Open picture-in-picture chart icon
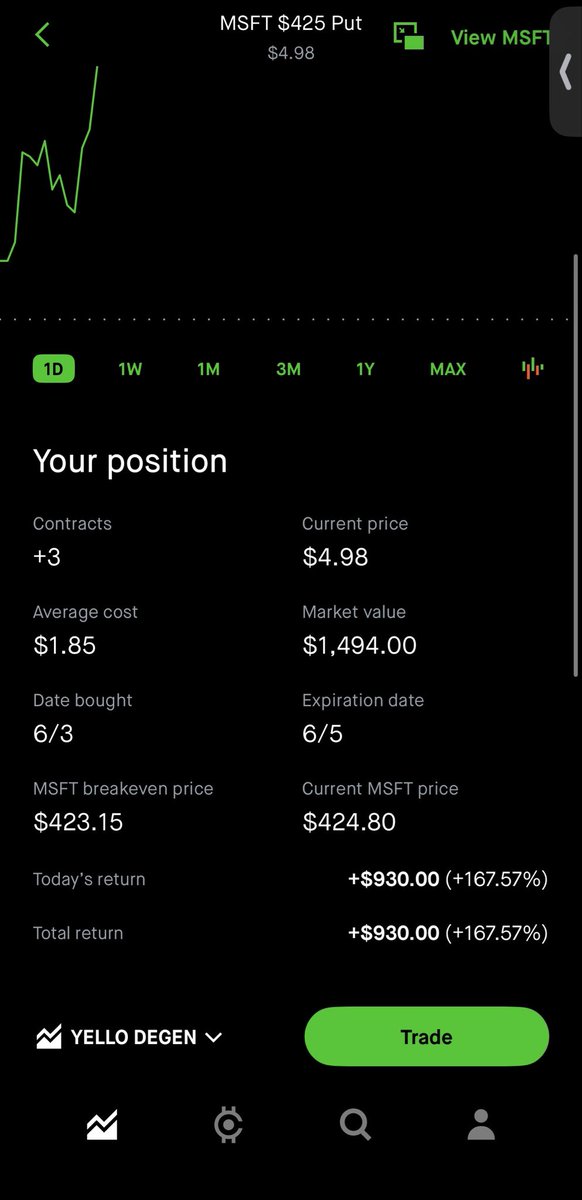 tap(408, 36)
